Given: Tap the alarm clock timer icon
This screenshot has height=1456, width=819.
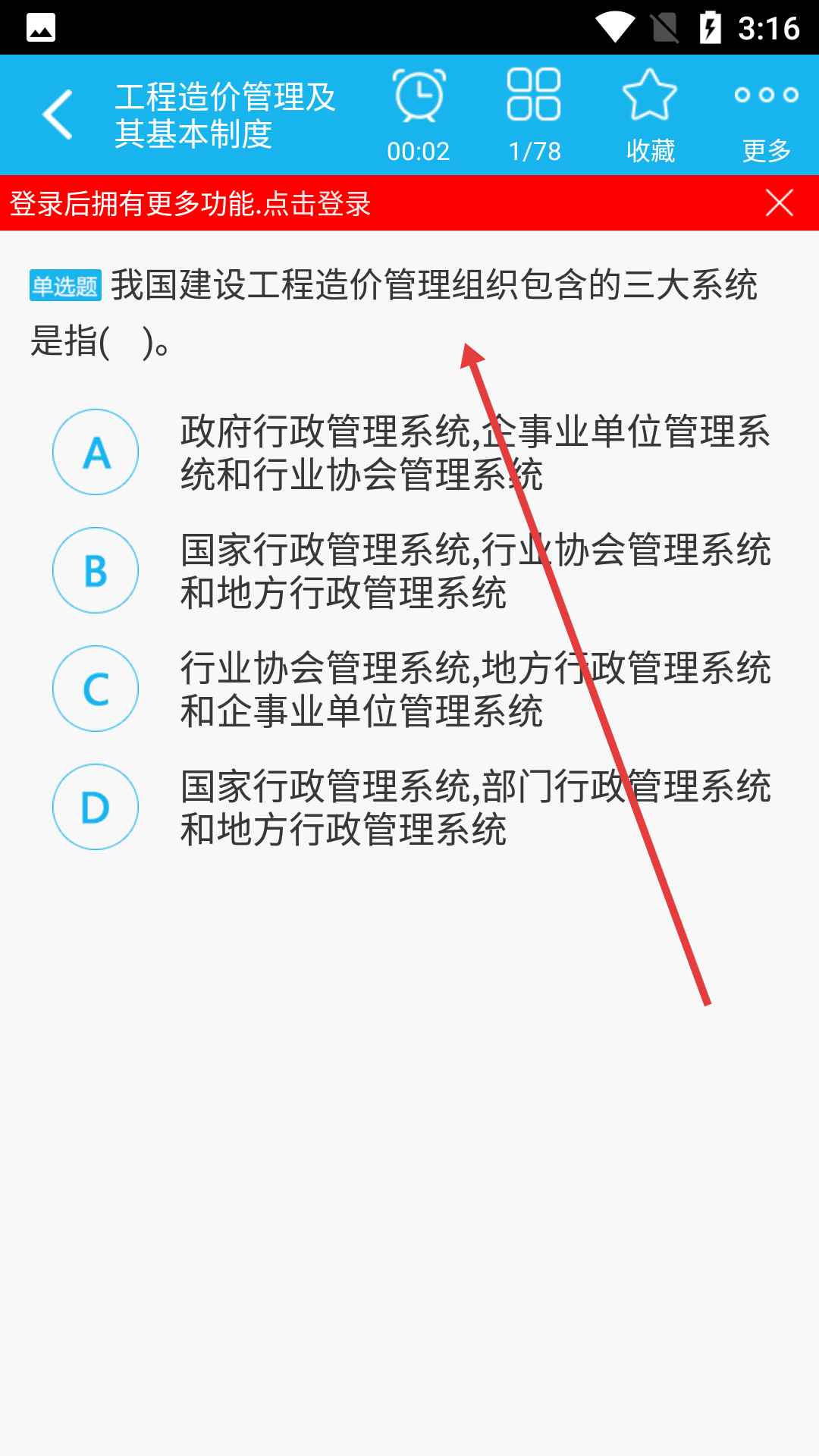Looking at the screenshot, I should pos(419,96).
